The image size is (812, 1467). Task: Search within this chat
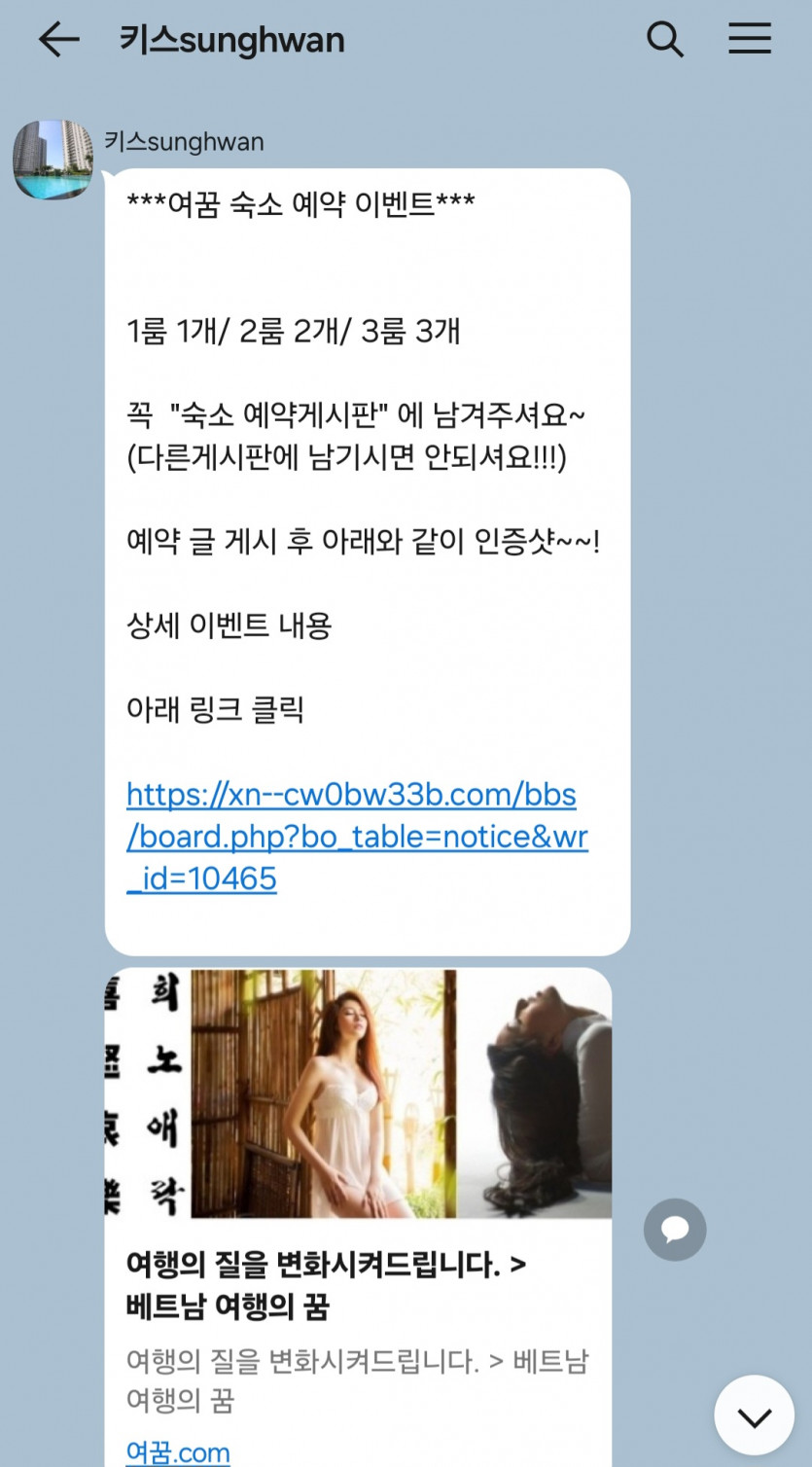pos(665,40)
